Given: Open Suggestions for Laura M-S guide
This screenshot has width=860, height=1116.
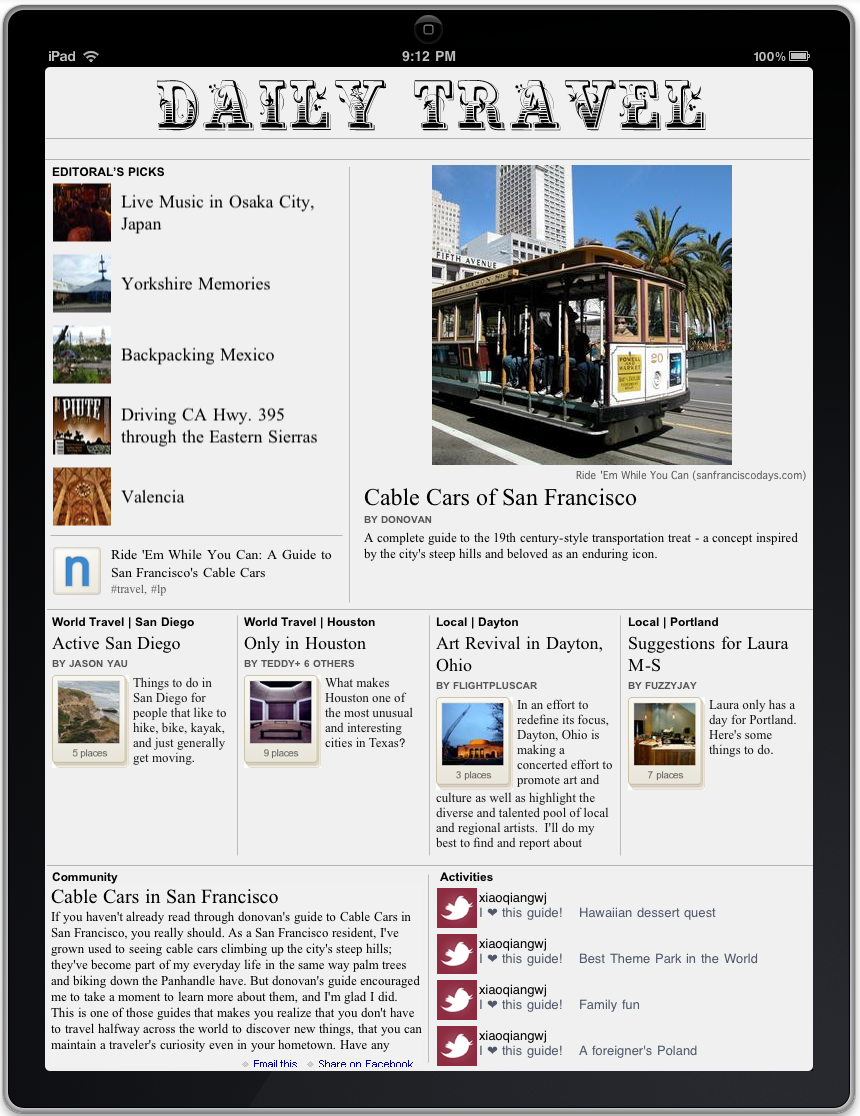Looking at the screenshot, I should click(x=707, y=654).
